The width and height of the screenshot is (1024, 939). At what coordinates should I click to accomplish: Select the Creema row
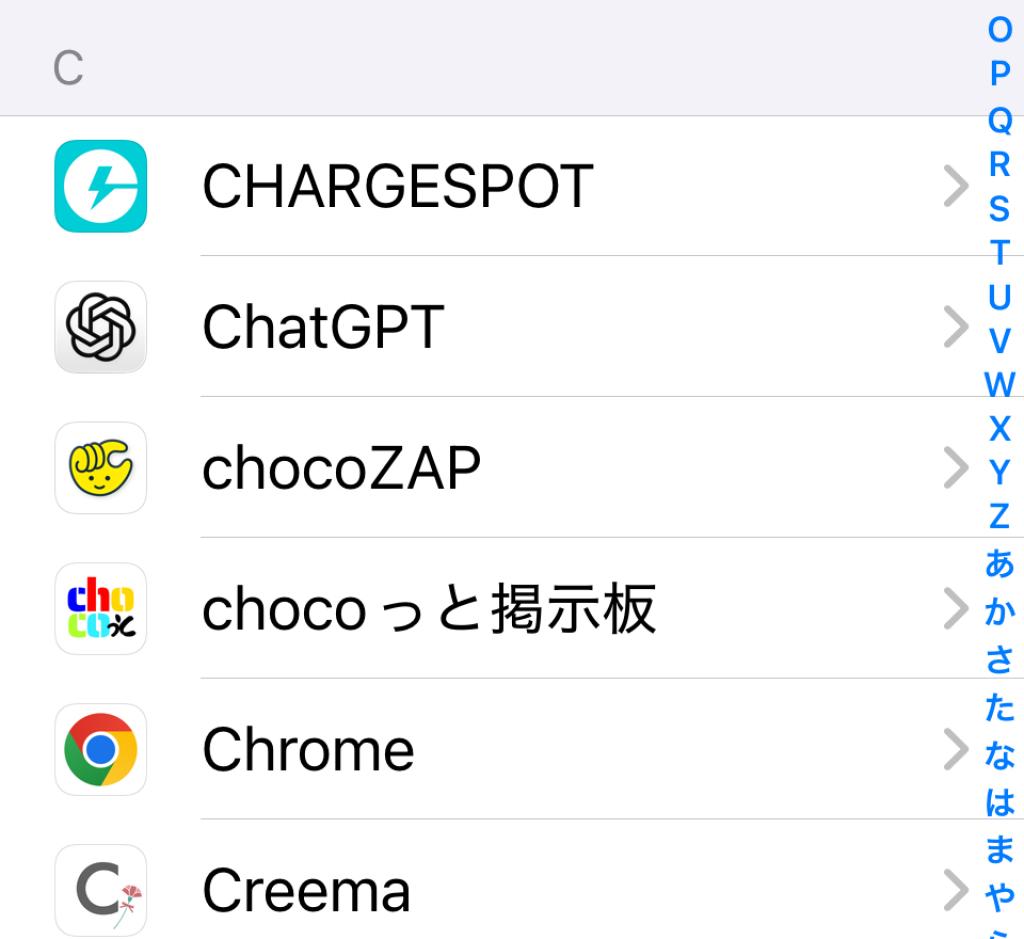point(500,890)
